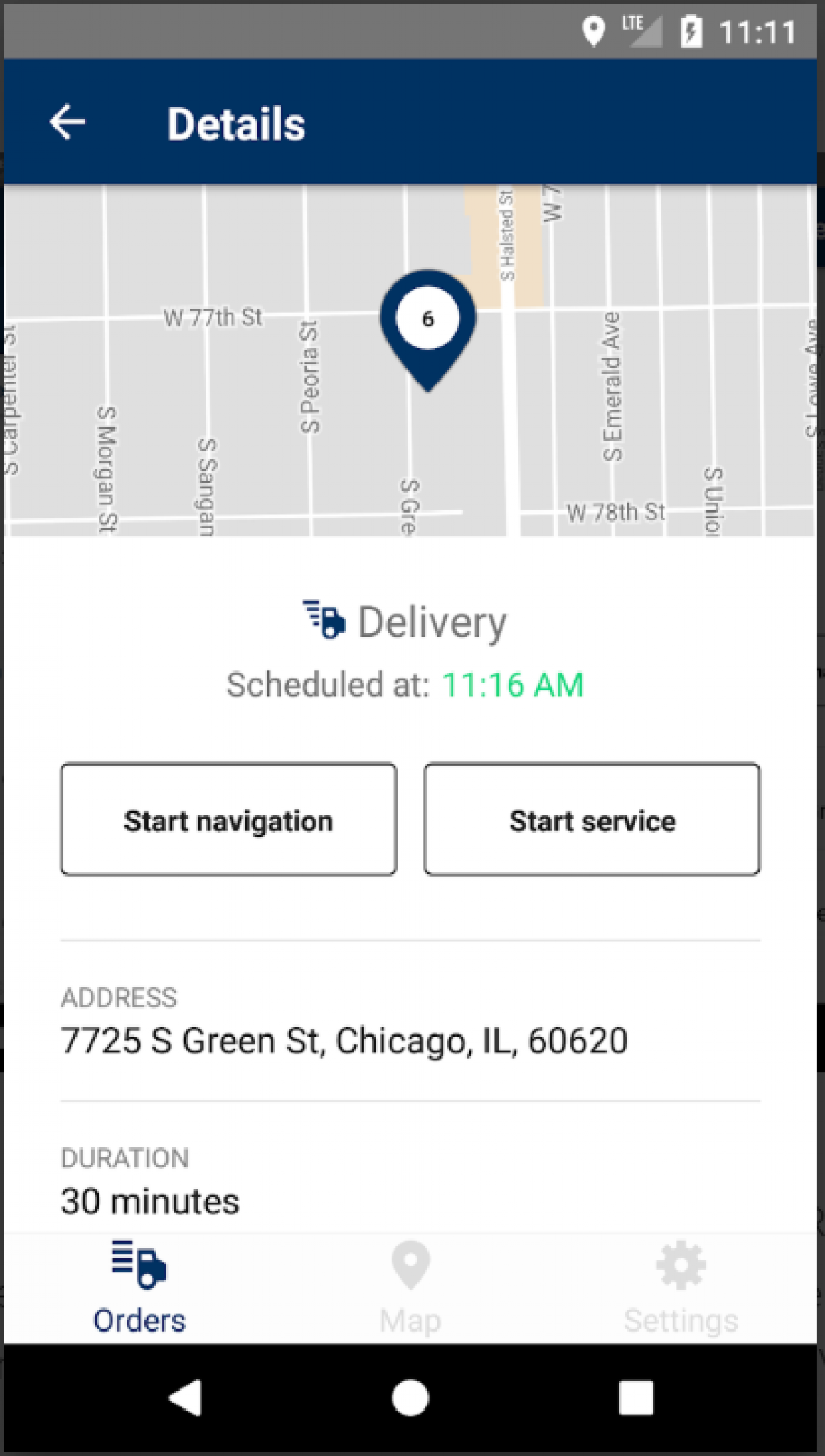
Task: Tap the delivery truck icon beside Delivery label
Action: tap(324, 620)
